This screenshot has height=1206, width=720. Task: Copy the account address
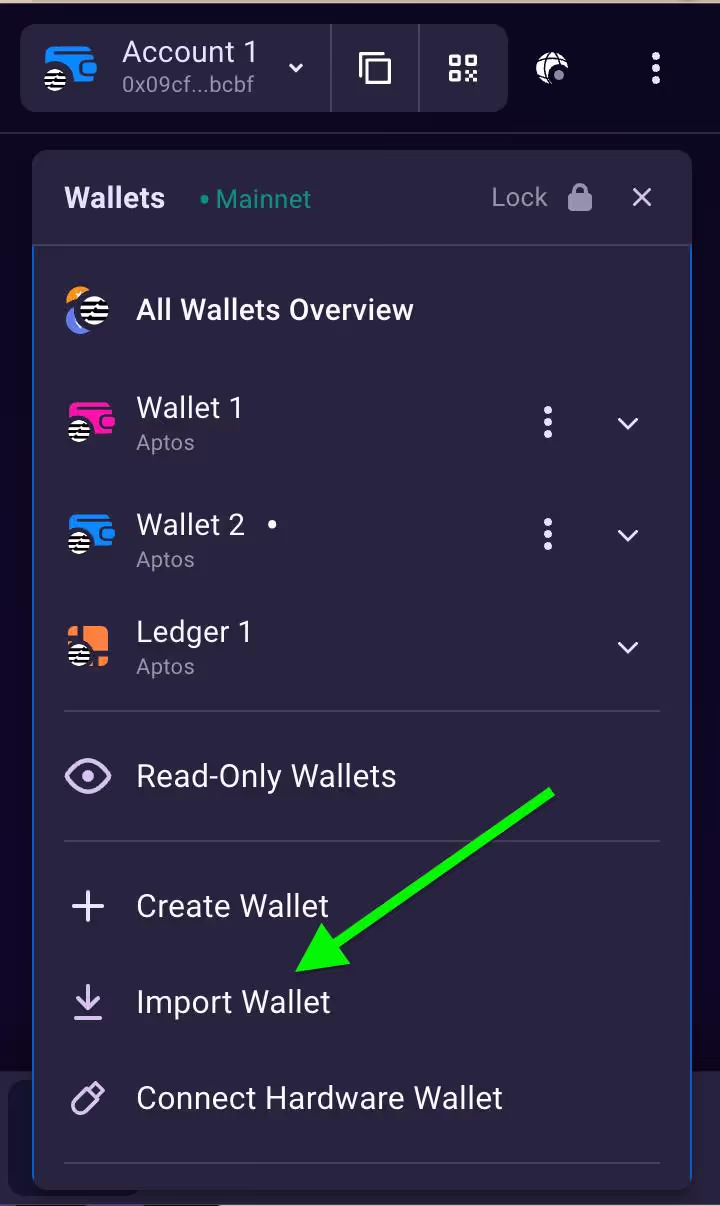coord(375,68)
